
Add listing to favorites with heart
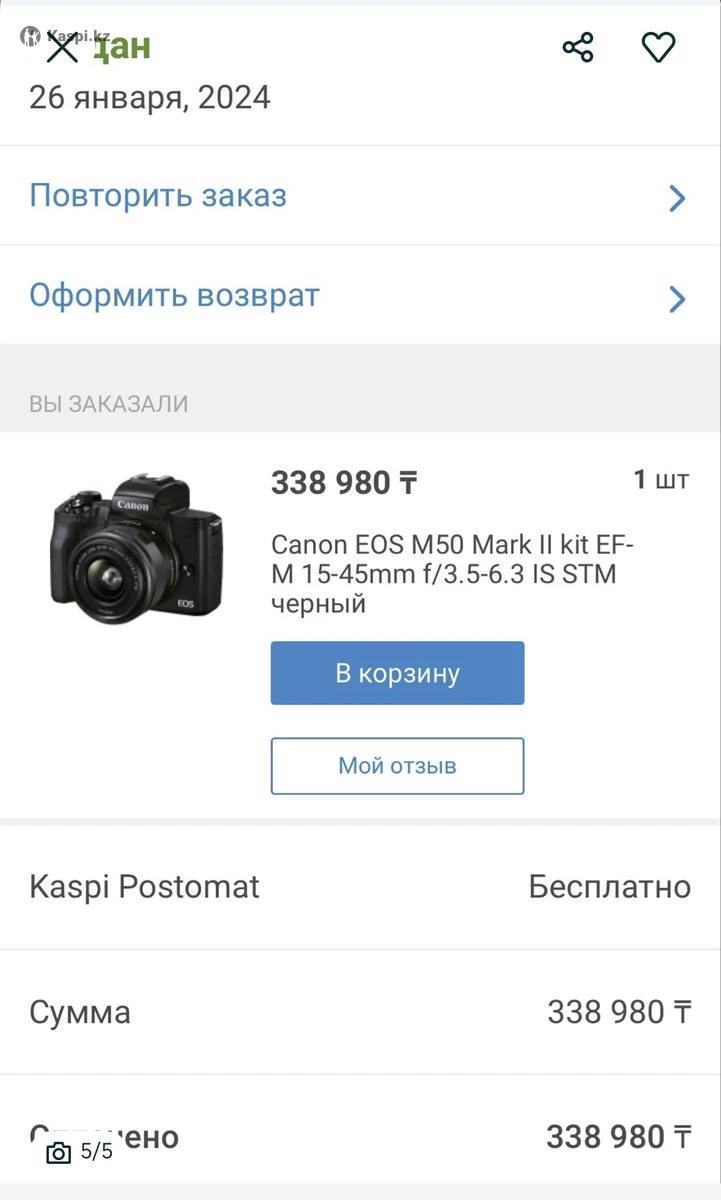click(x=658, y=47)
